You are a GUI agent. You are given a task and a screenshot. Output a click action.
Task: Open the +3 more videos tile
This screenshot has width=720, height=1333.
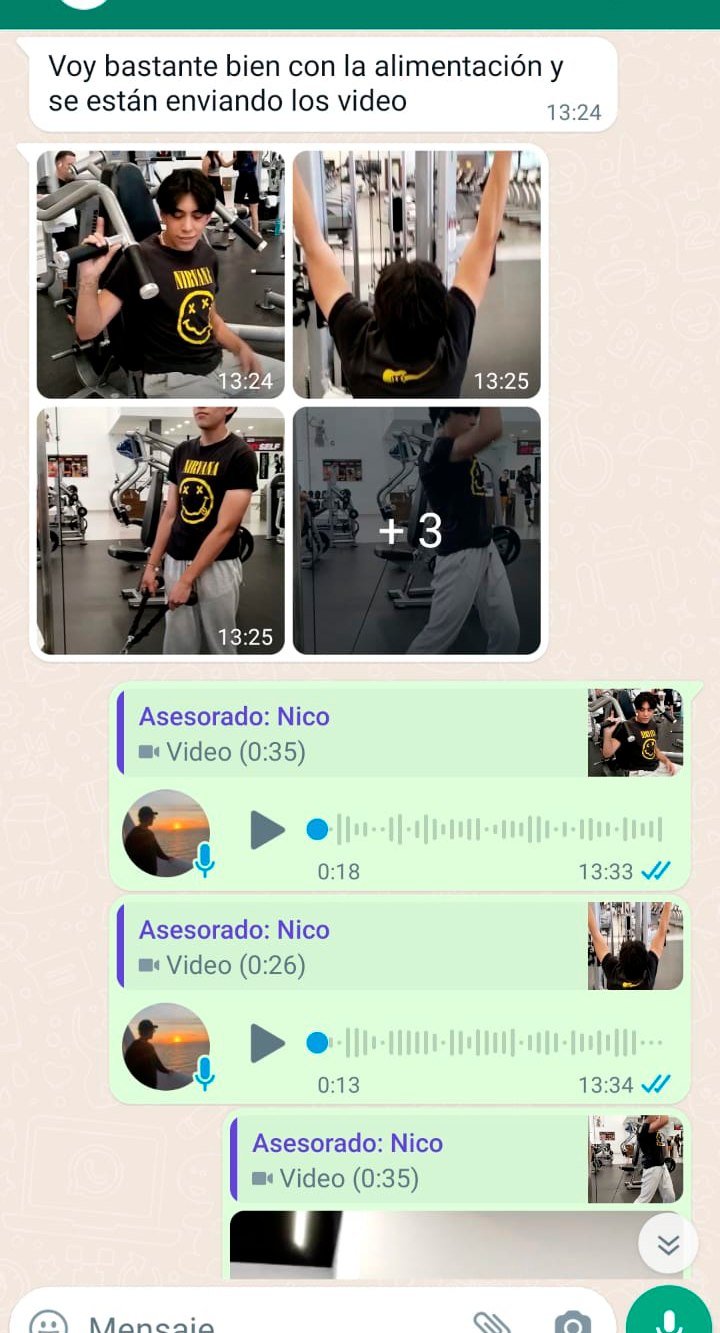pos(416,531)
